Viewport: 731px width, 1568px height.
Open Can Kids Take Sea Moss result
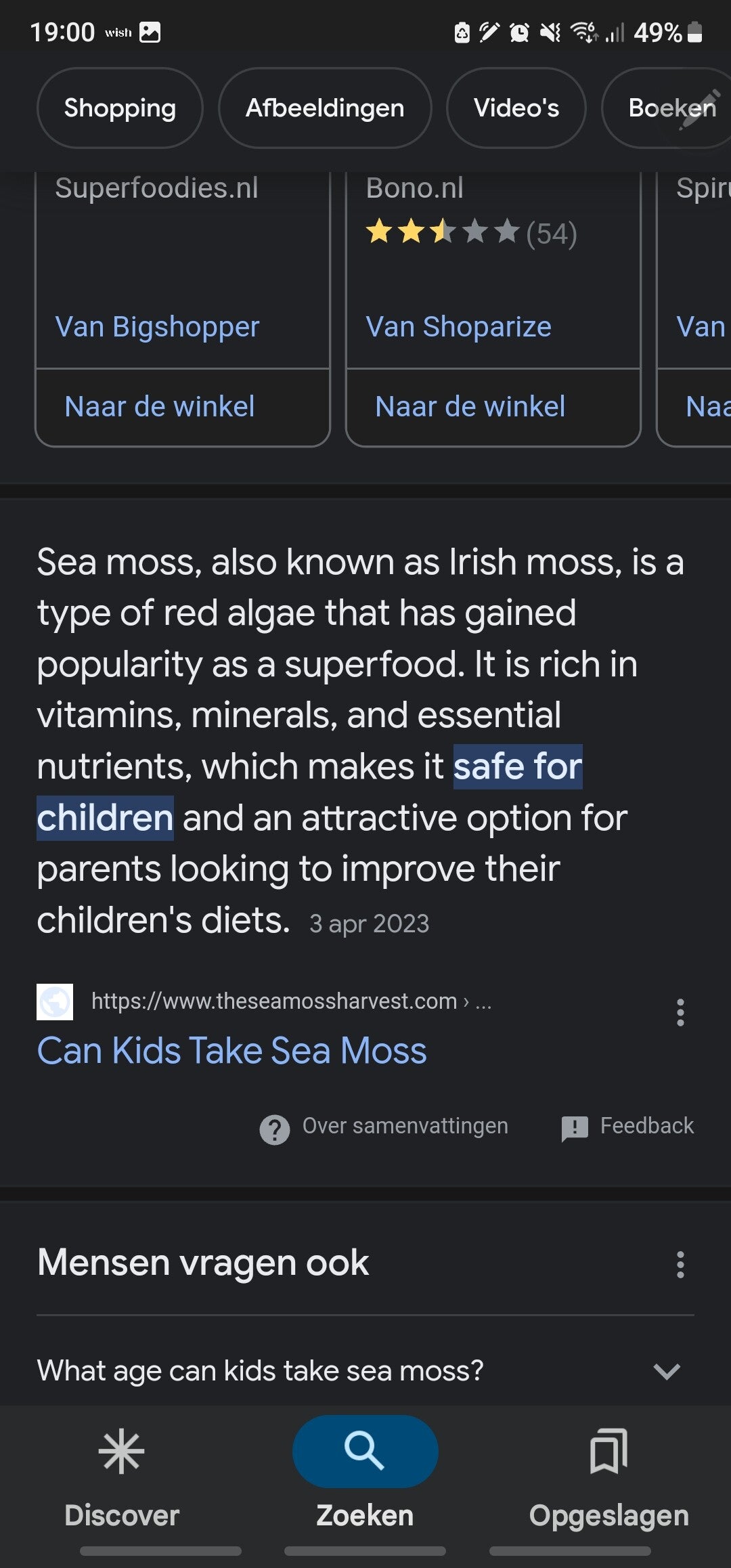[231, 1051]
